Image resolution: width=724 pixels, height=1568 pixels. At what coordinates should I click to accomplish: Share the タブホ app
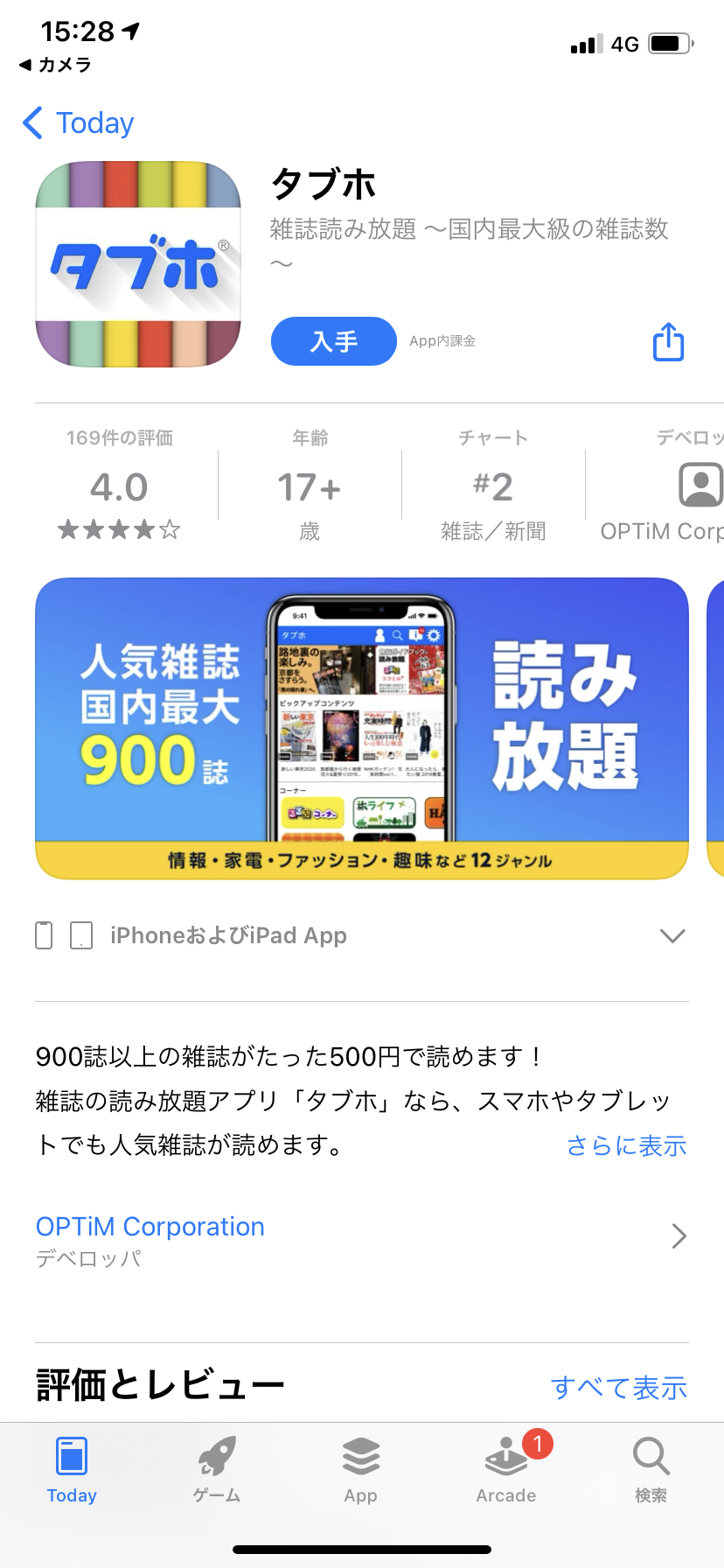click(668, 342)
